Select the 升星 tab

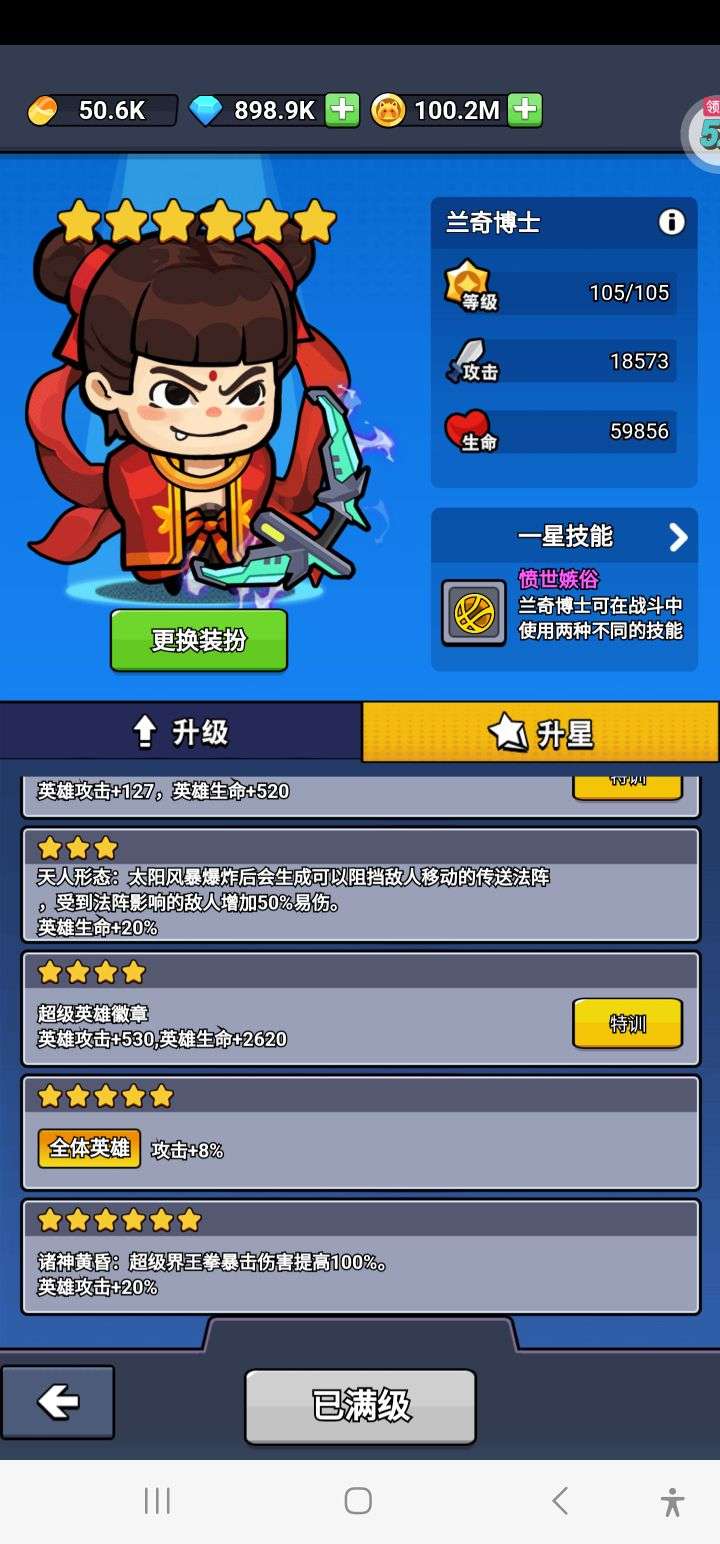point(540,732)
